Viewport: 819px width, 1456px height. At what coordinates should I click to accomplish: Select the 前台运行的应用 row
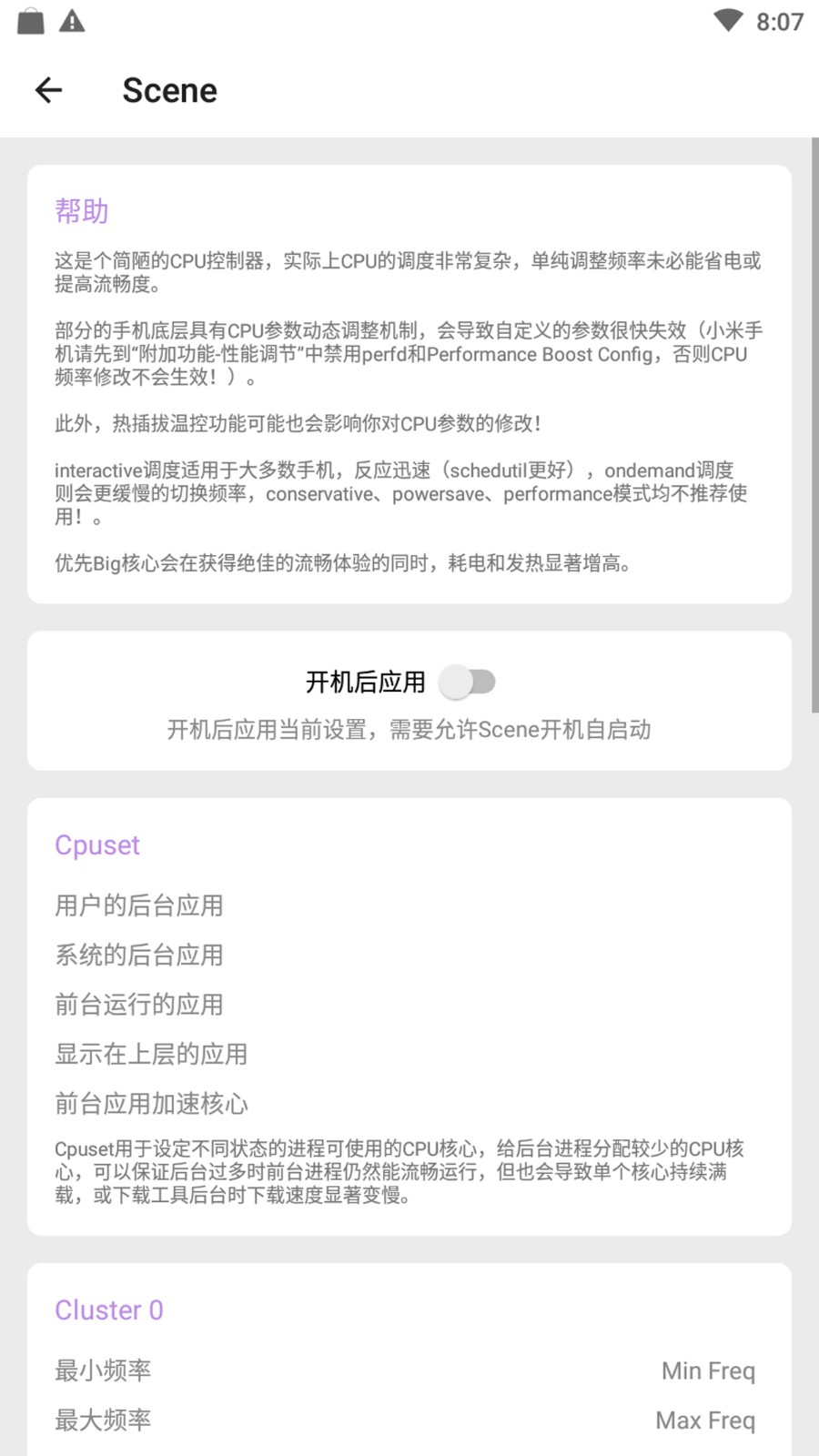click(x=409, y=1005)
